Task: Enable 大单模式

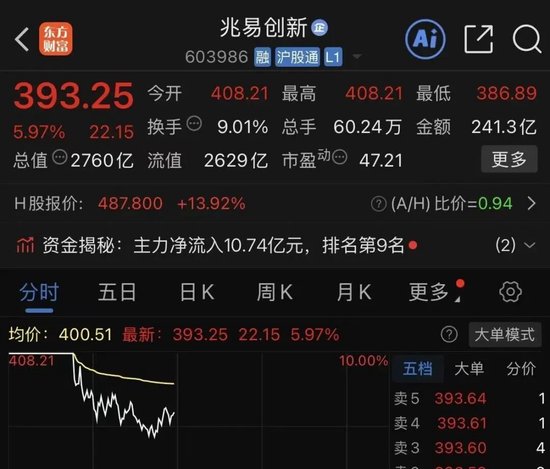Action: click(505, 334)
